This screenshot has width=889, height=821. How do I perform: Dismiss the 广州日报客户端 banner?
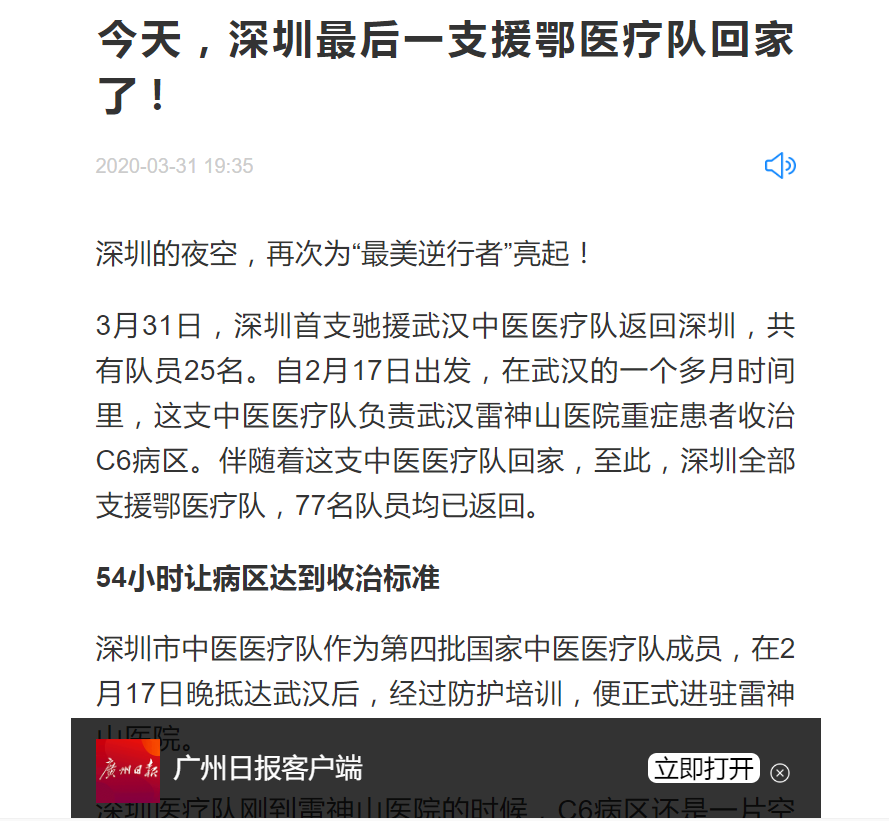point(780,773)
